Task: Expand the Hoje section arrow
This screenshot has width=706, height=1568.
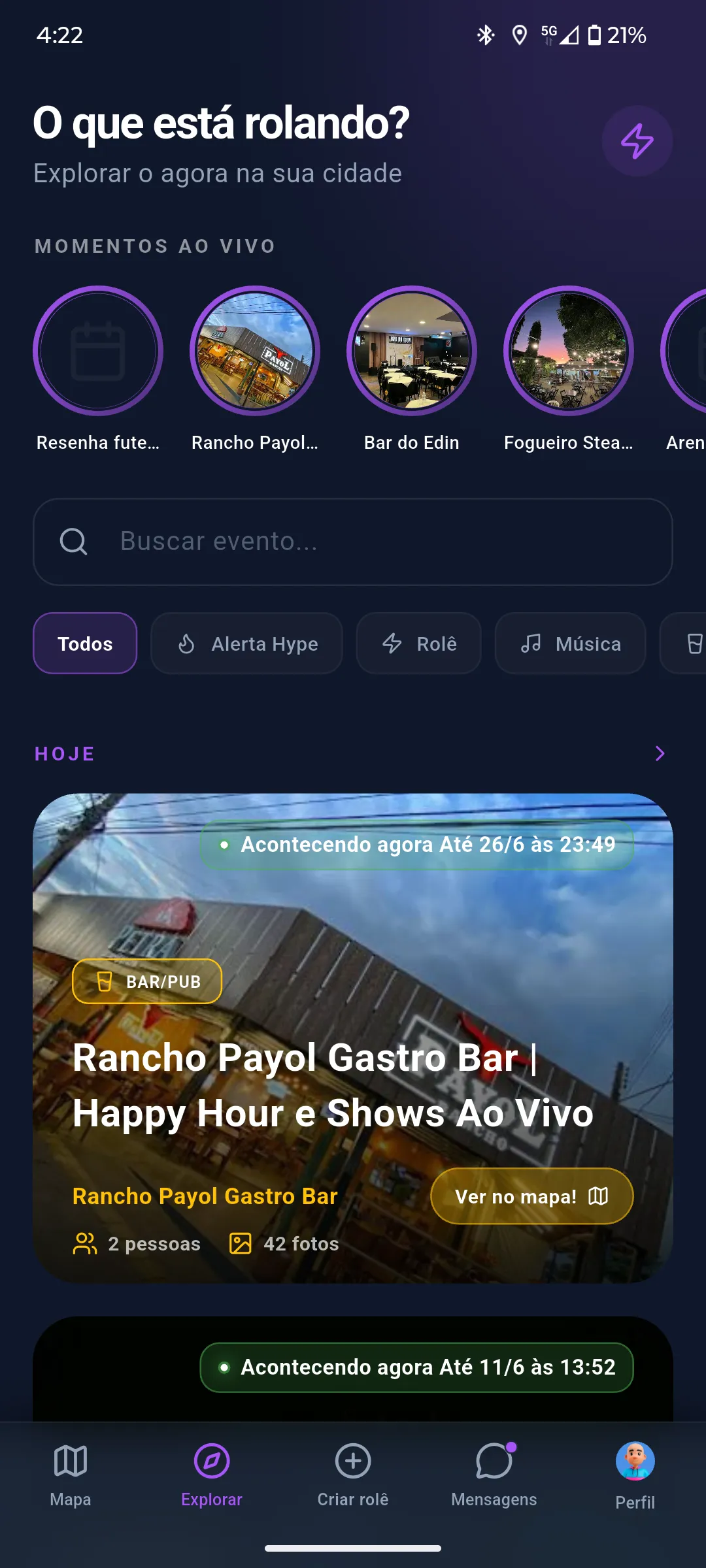Action: 660,754
